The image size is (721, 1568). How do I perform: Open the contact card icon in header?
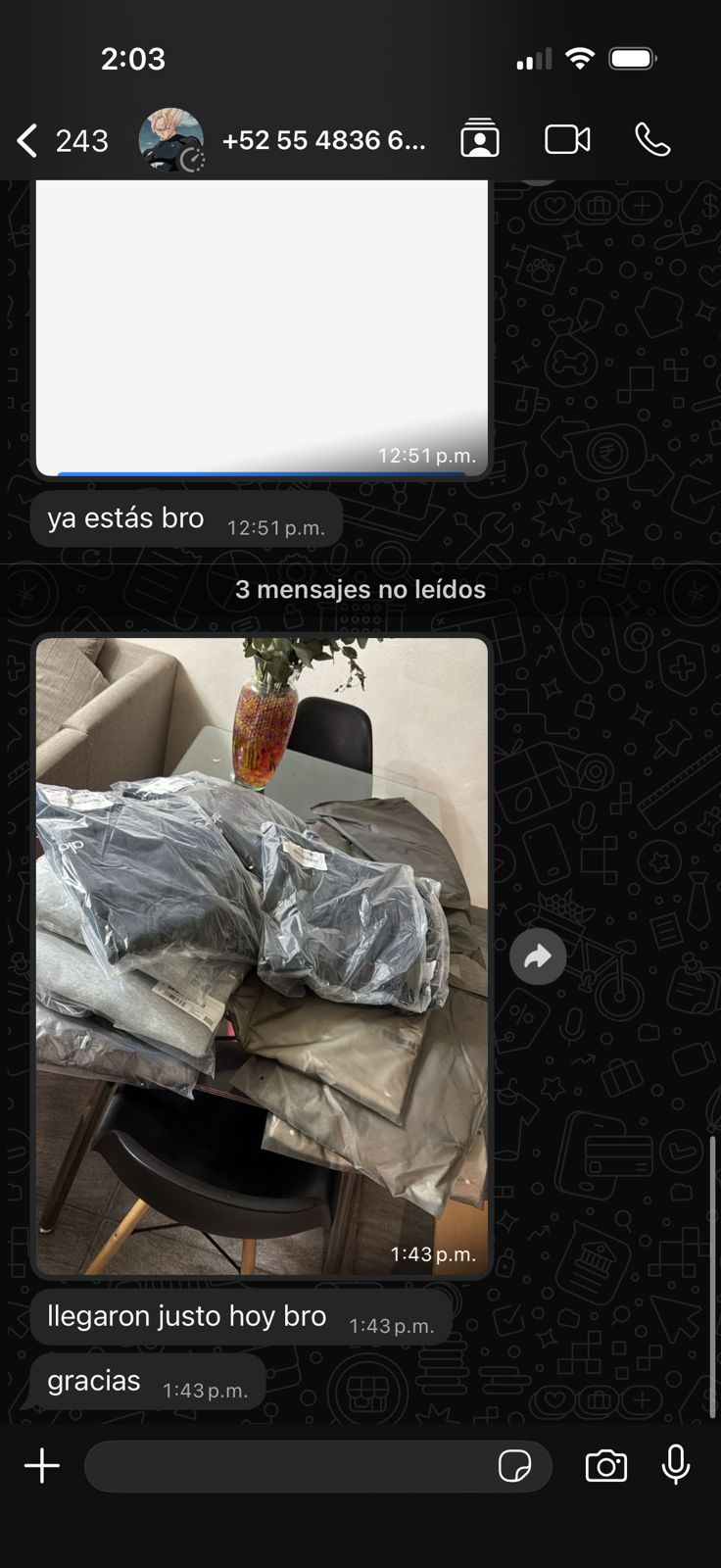pyautogui.click(x=480, y=139)
